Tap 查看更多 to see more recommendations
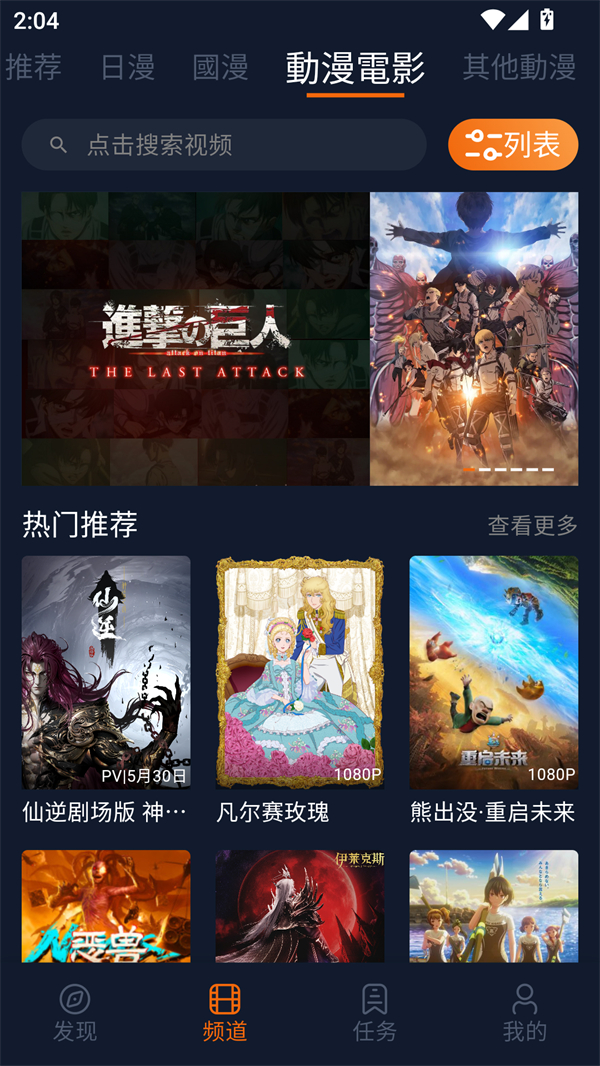The width and height of the screenshot is (600, 1066). [532, 525]
